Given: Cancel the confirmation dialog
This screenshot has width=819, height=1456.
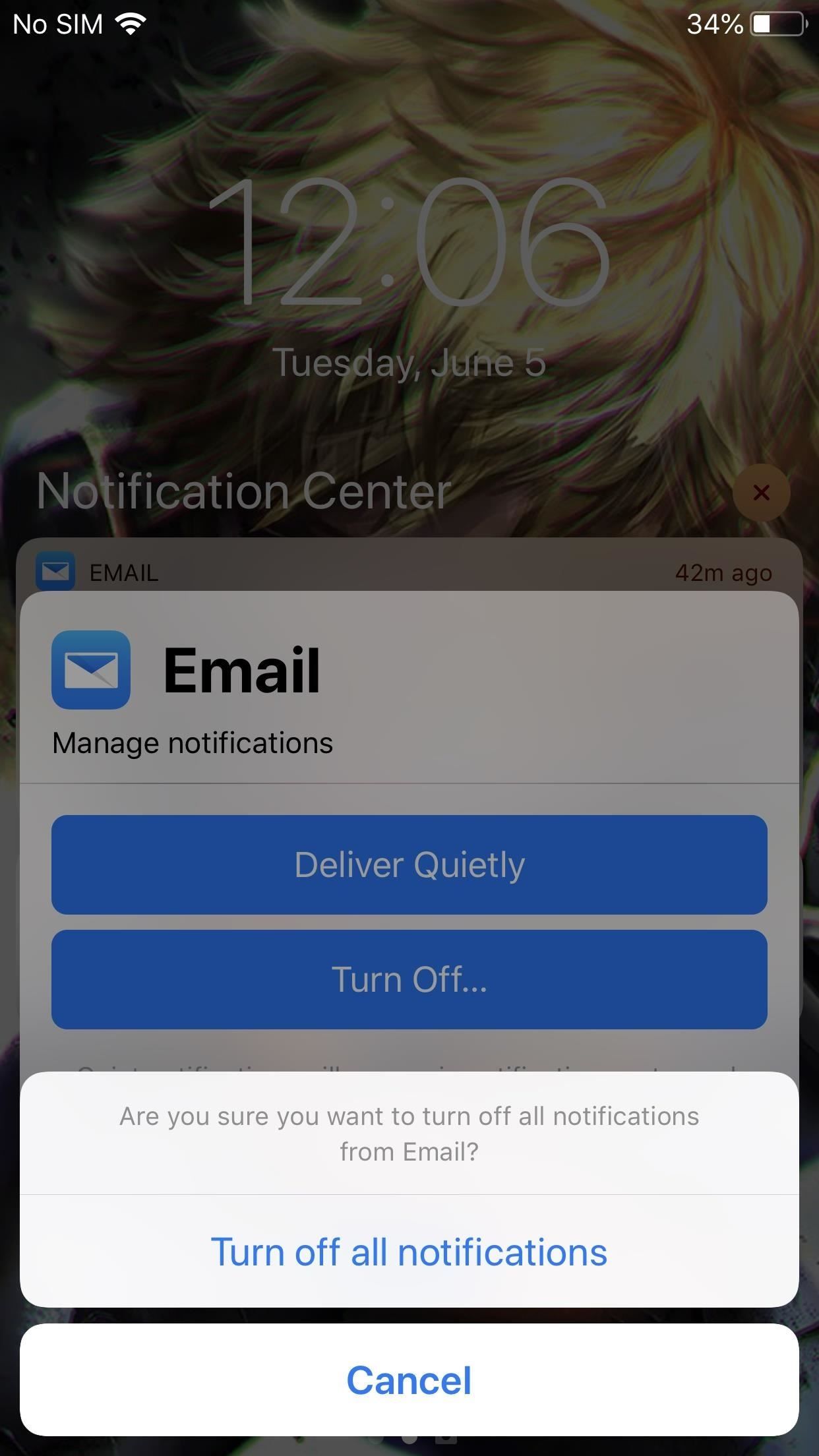Looking at the screenshot, I should pos(409,1380).
